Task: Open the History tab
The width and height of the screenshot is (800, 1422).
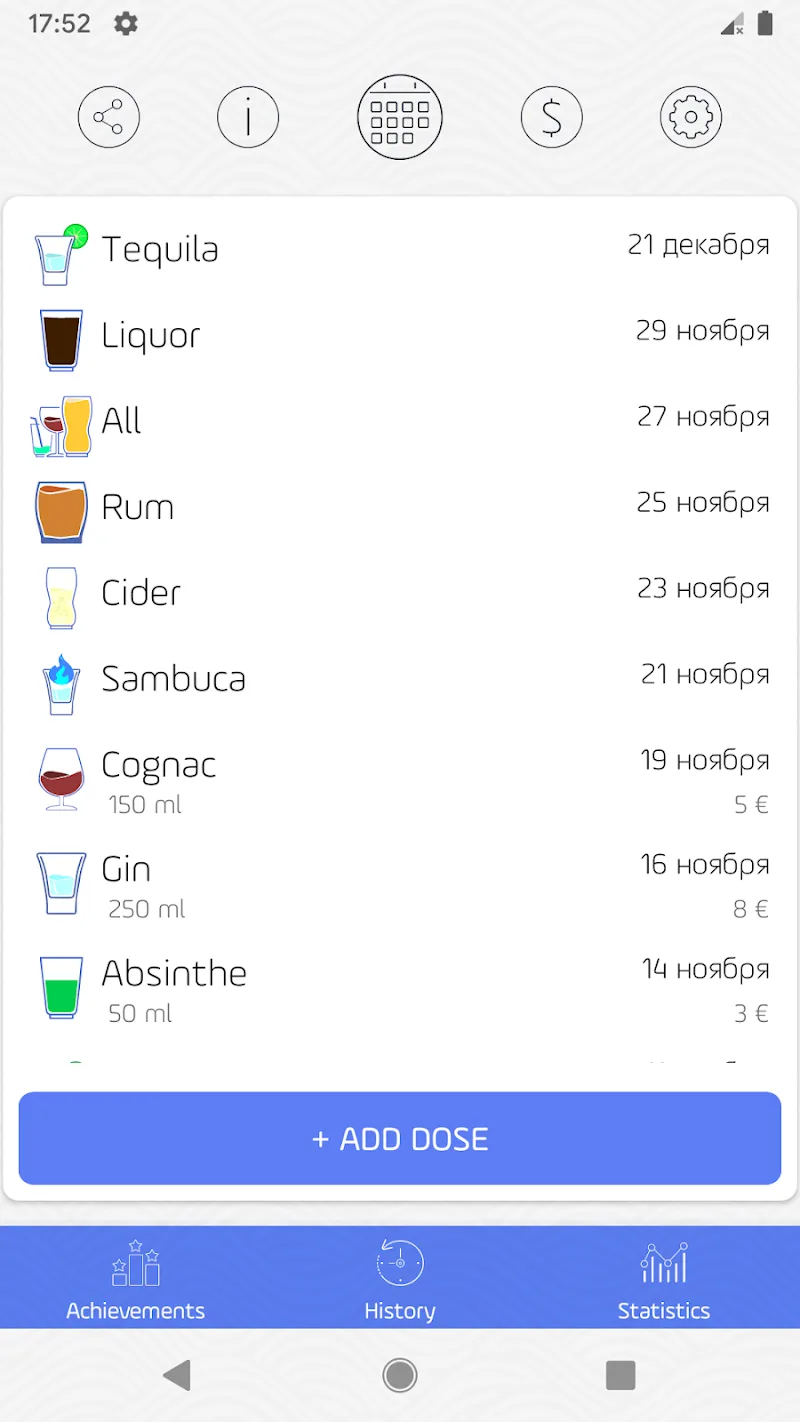Action: click(400, 1280)
